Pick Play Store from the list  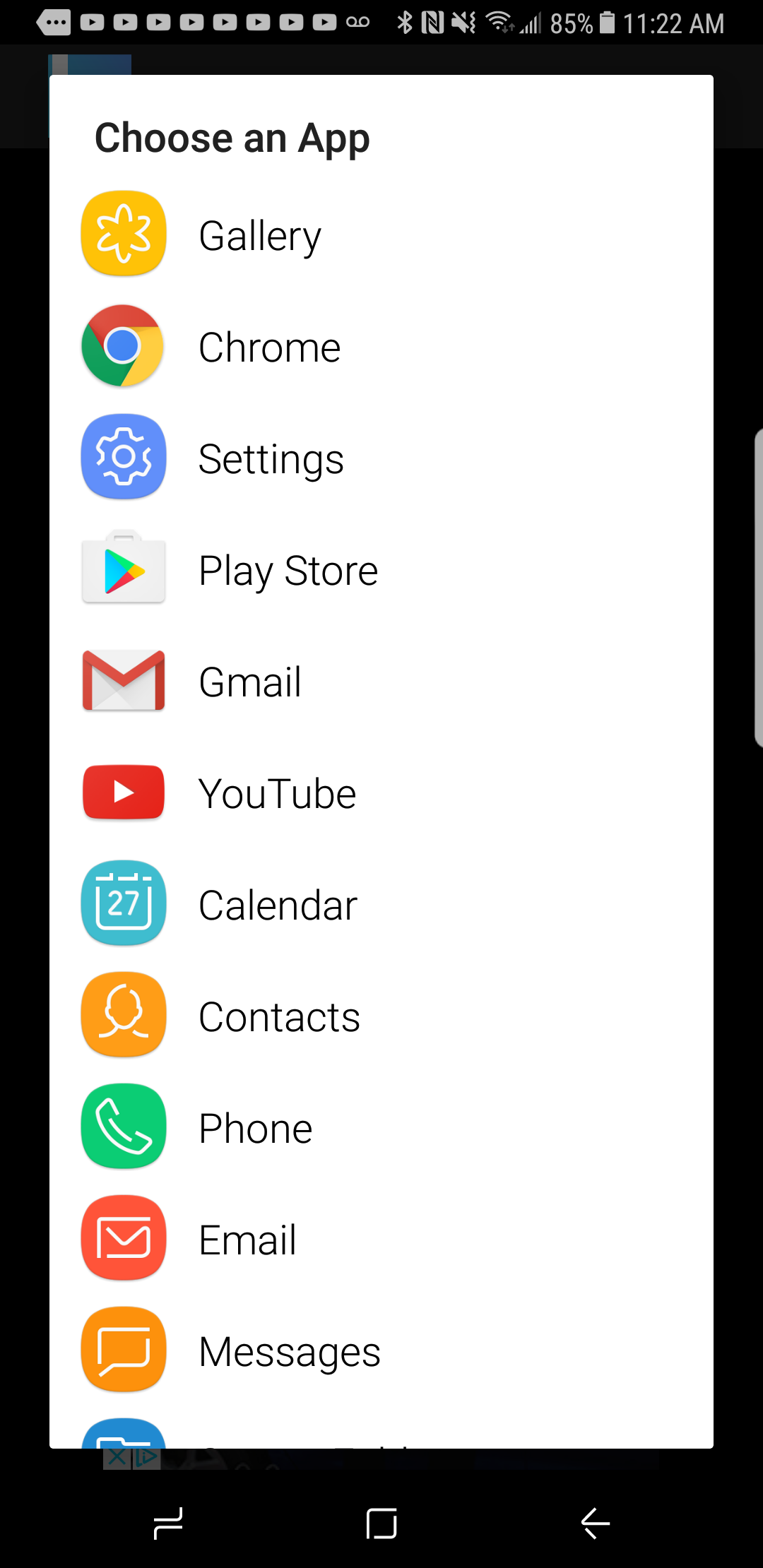(288, 570)
